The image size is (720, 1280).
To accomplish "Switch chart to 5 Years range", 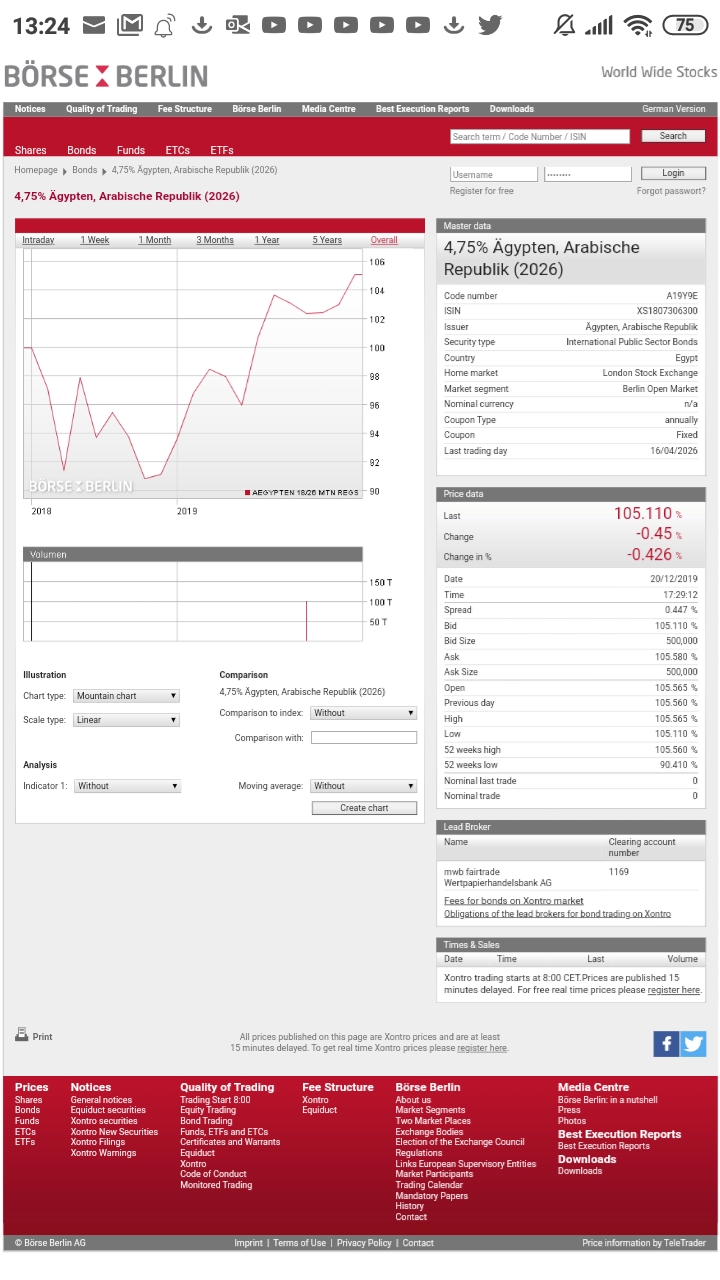I will (x=327, y=240).
